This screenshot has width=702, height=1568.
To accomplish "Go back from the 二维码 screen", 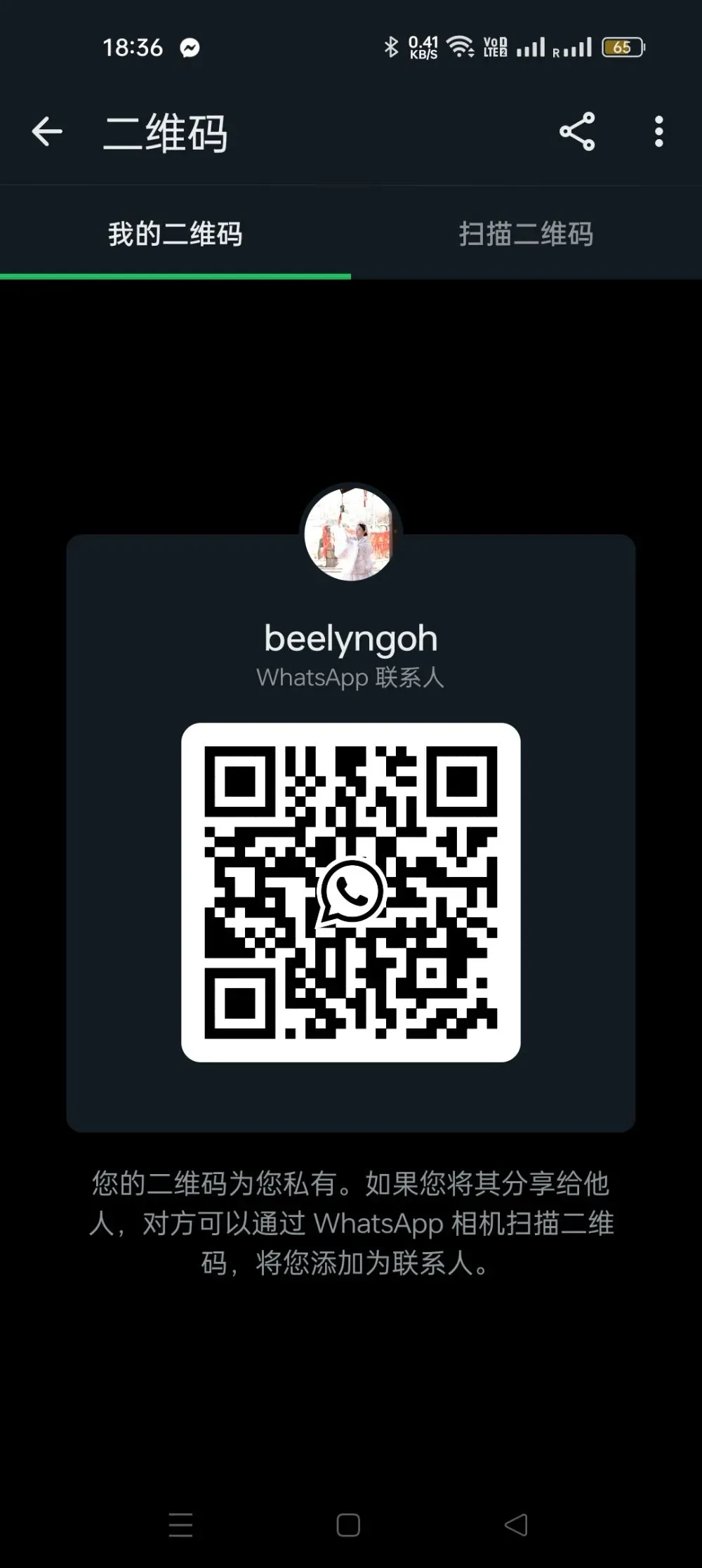I will (47, 132).
